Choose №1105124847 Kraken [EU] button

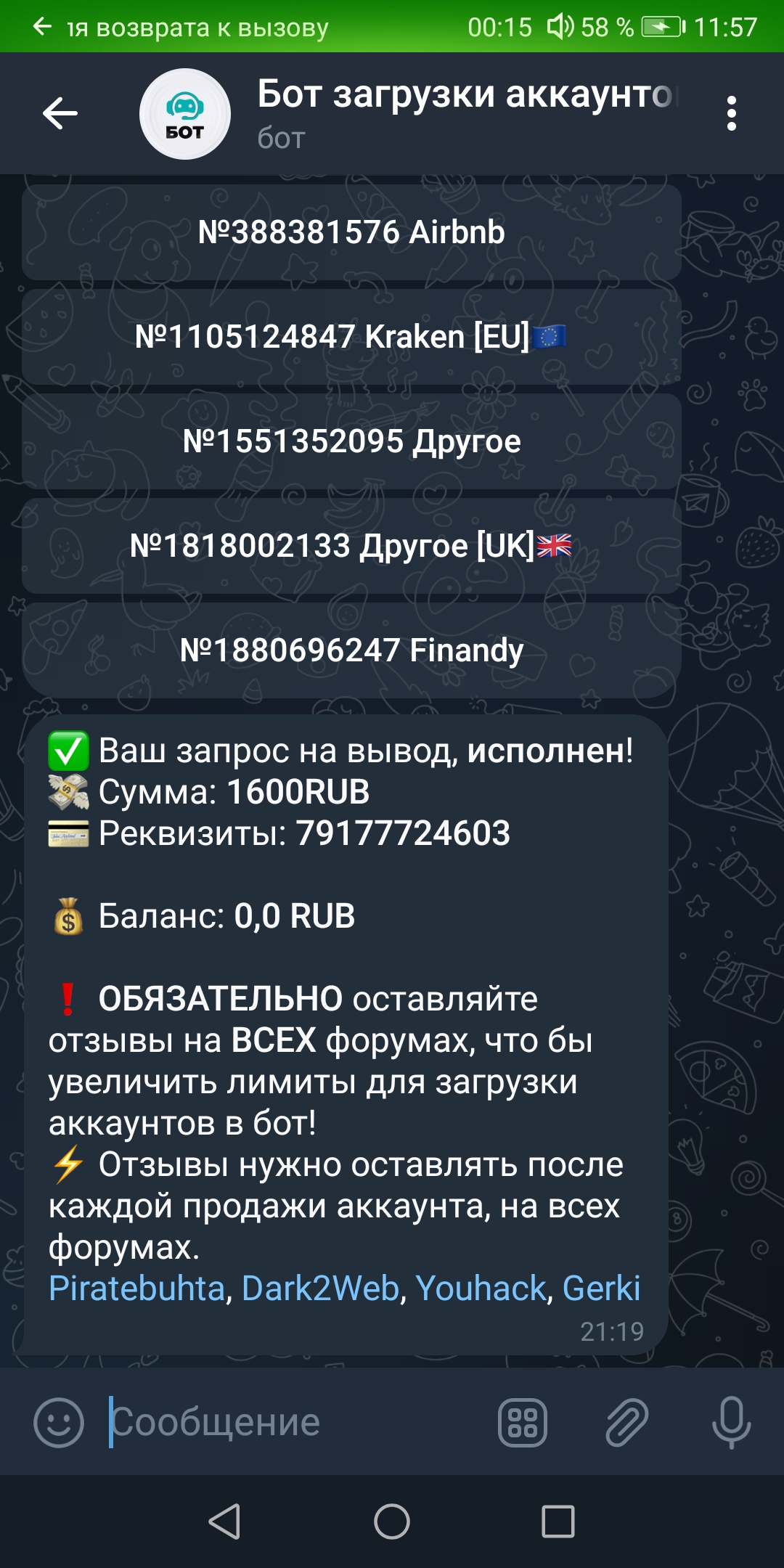click(x=351, y=337)
